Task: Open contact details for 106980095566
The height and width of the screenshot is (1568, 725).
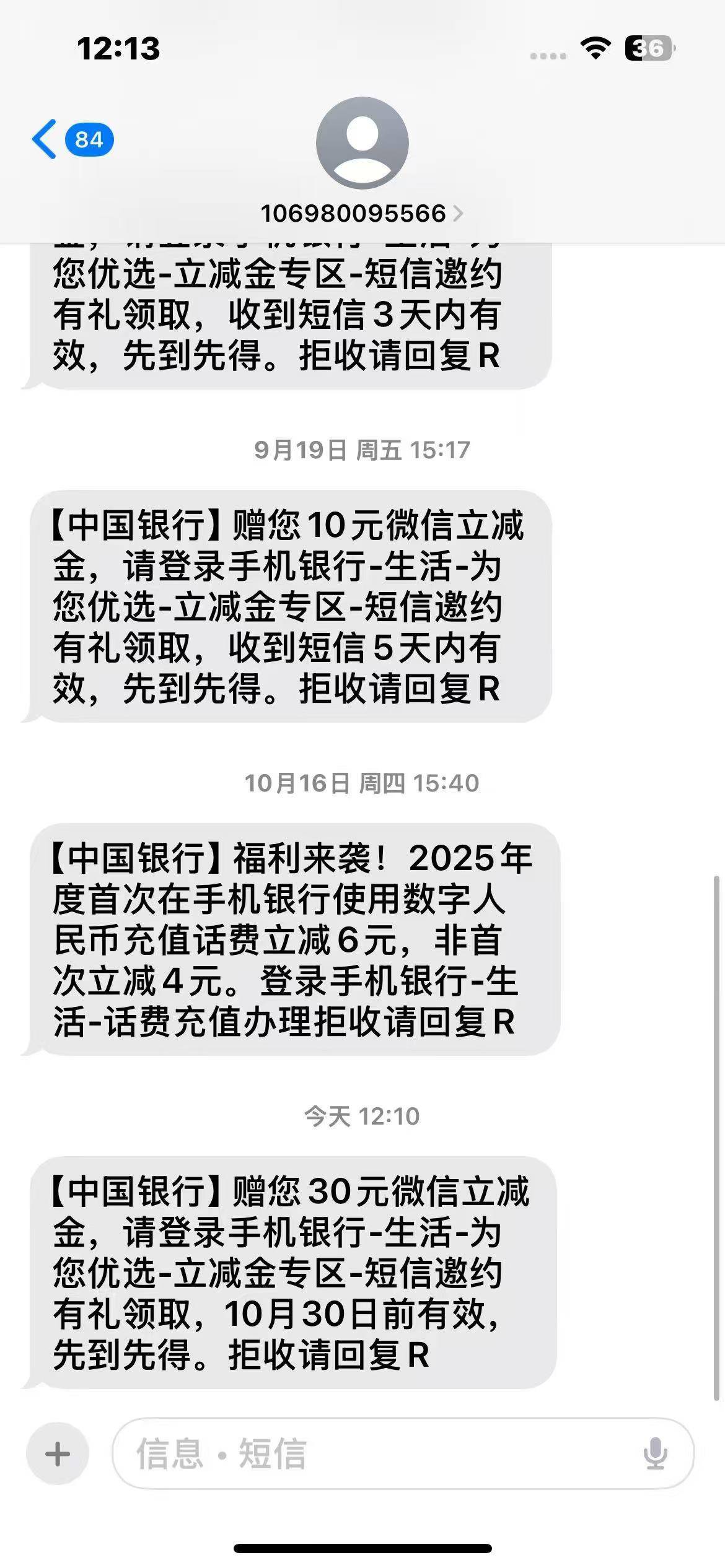Action: (x=362, y=213)
